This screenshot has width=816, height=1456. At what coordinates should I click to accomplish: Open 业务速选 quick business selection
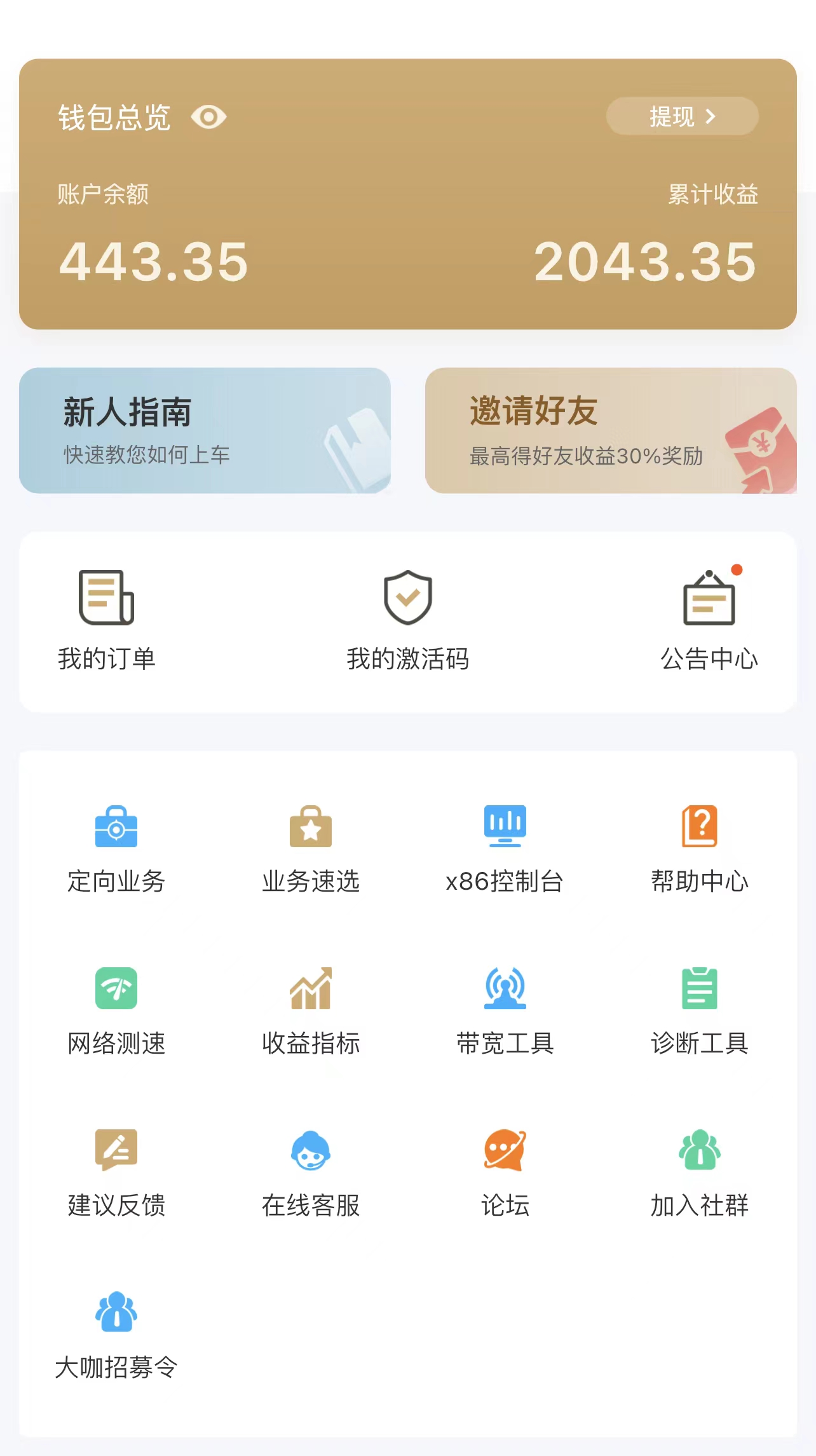[x=311, y=848]
